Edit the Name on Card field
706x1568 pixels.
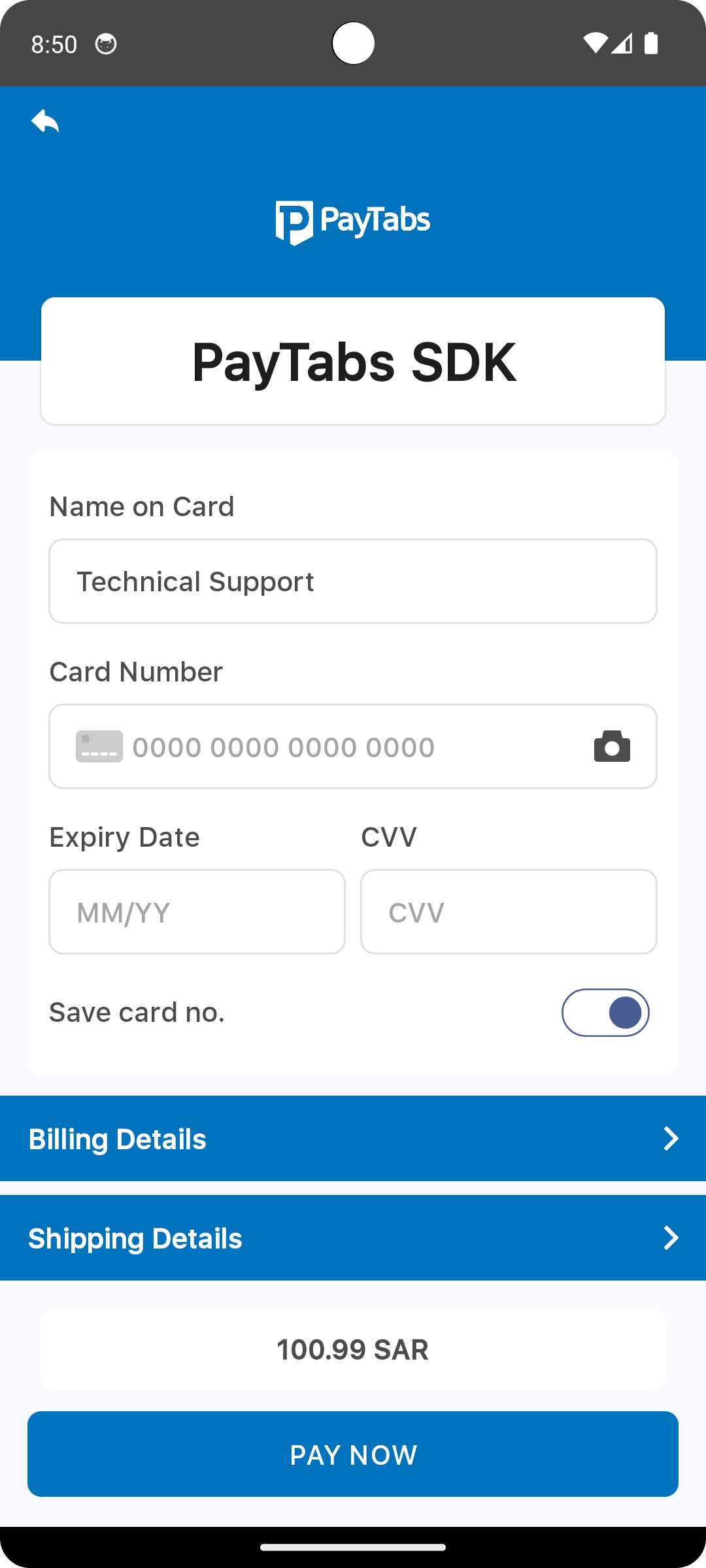(x=353, y=581)
